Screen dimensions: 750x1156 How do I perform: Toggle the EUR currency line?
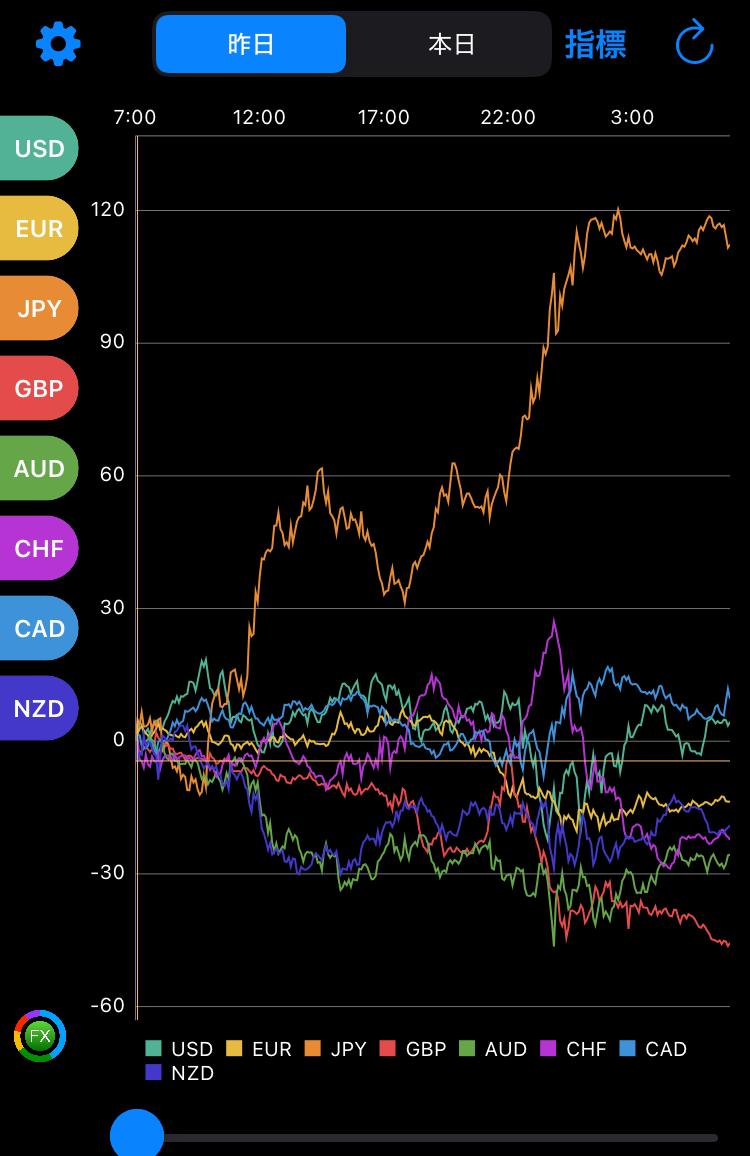click(x=39, y=229)
